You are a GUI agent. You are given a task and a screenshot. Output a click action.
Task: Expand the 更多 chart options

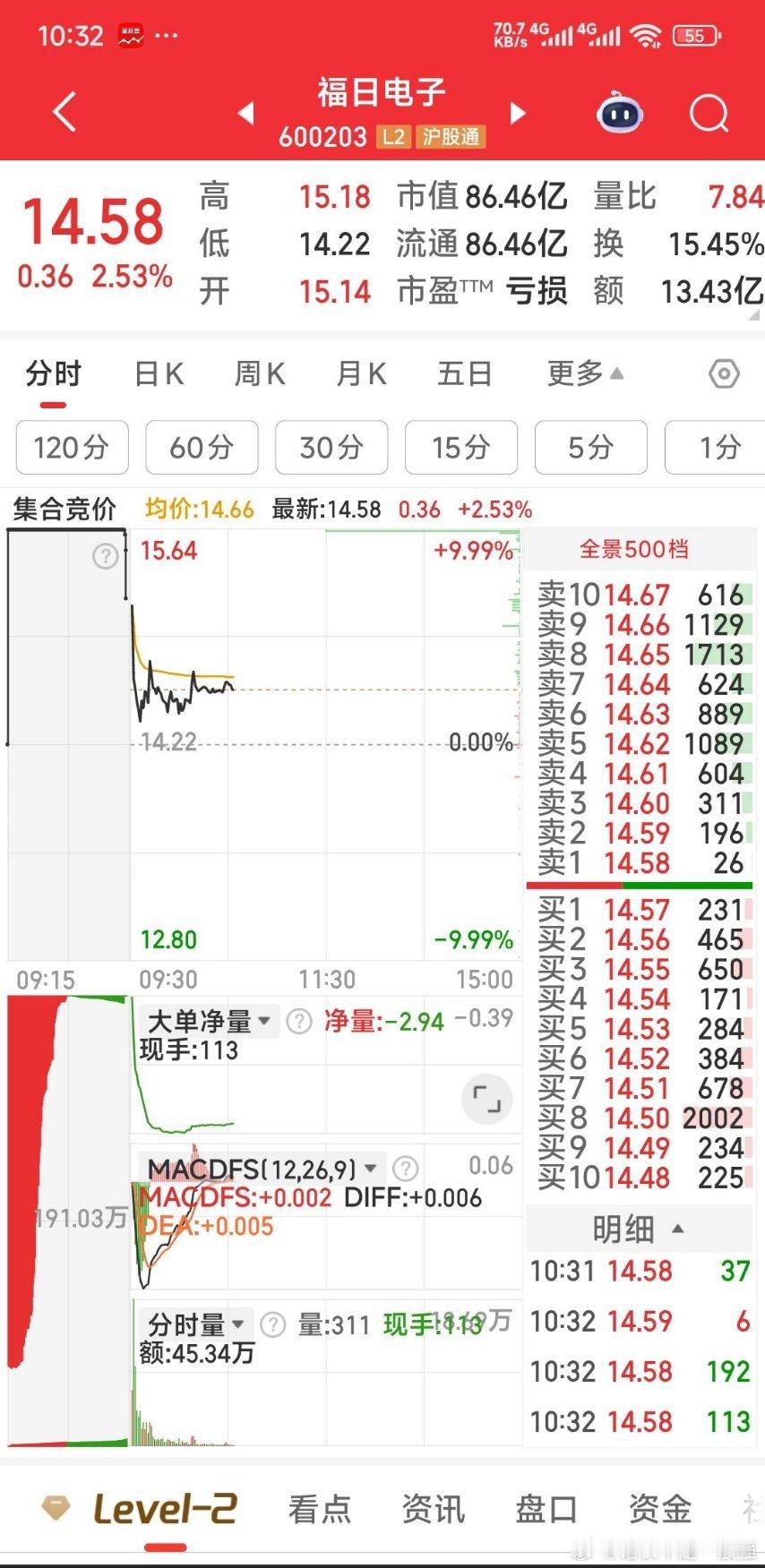pos(585,373)
